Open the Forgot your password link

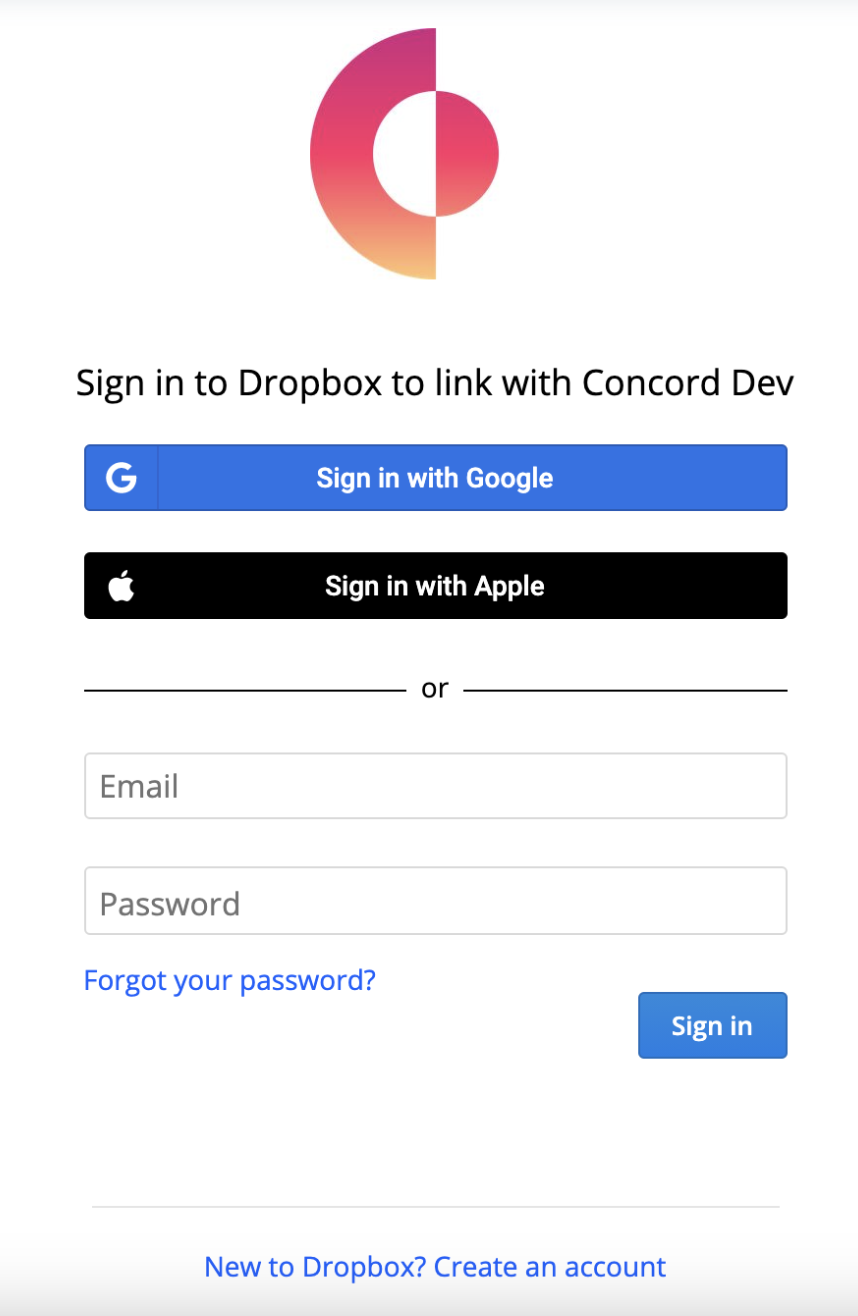coord(230,980)
